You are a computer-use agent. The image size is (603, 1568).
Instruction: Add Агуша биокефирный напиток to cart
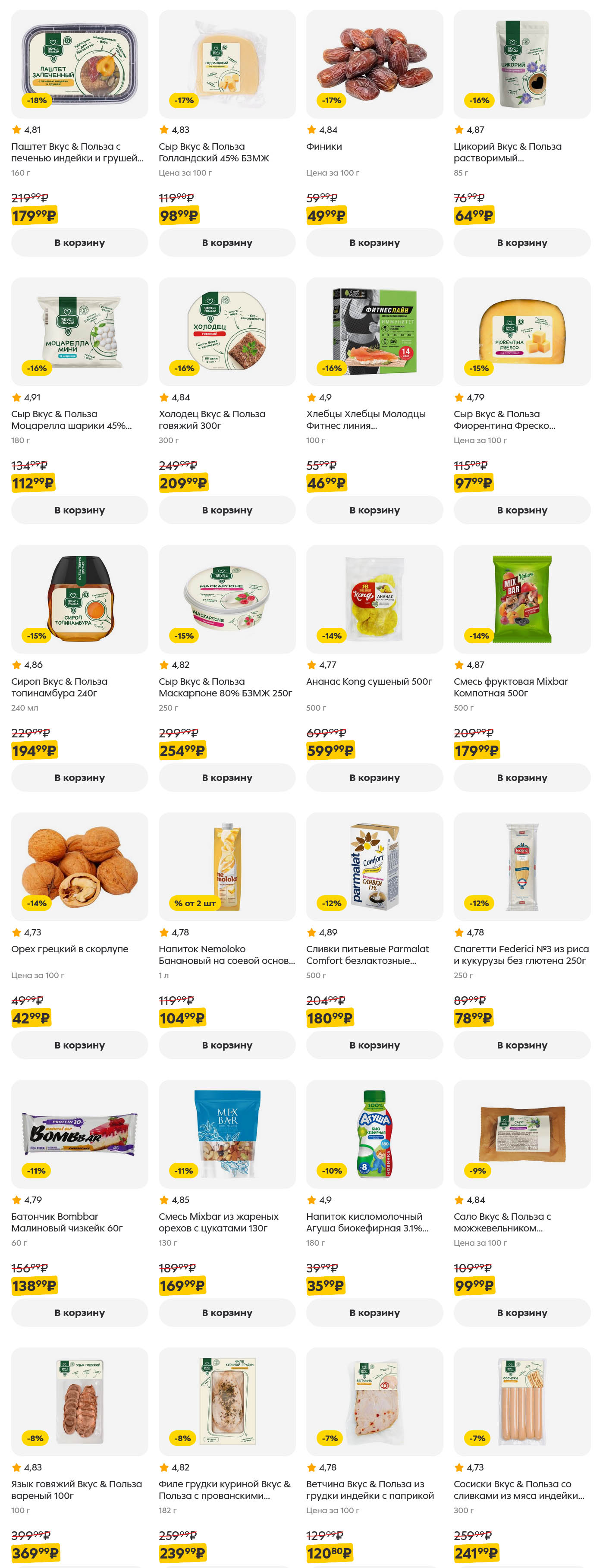tap(374, 1313)
